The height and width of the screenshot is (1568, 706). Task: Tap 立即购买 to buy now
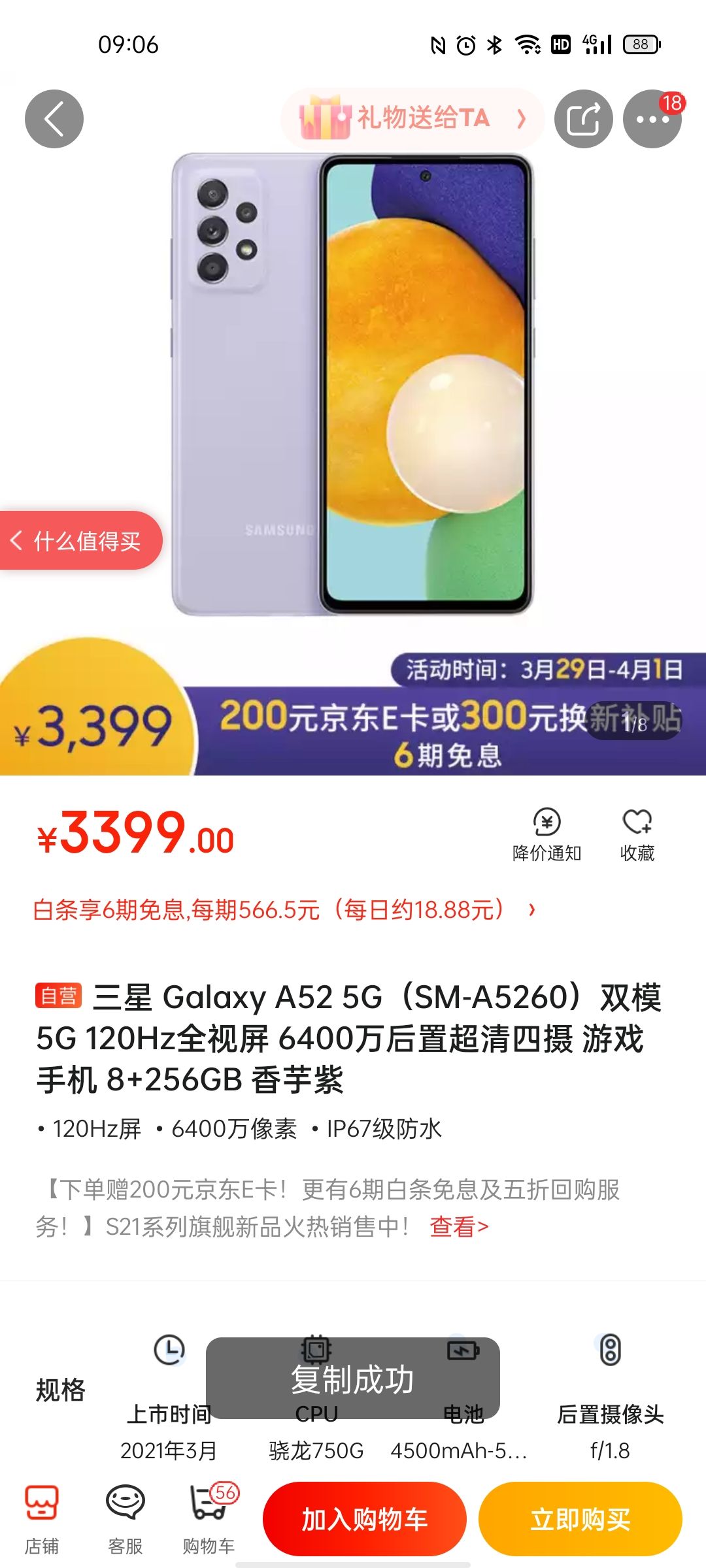[x=580, y=1519]
